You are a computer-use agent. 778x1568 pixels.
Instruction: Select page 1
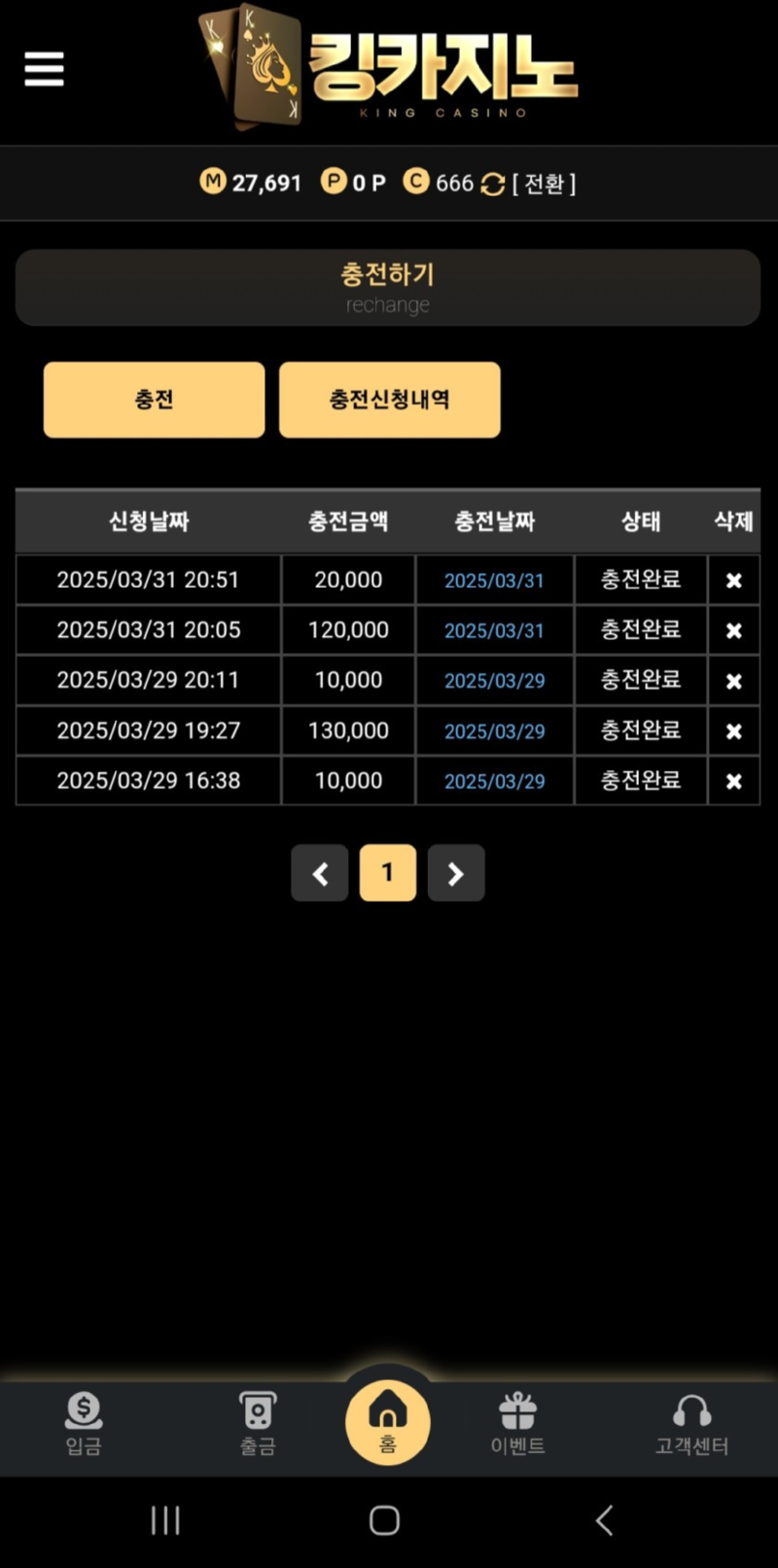coord(388,873)
